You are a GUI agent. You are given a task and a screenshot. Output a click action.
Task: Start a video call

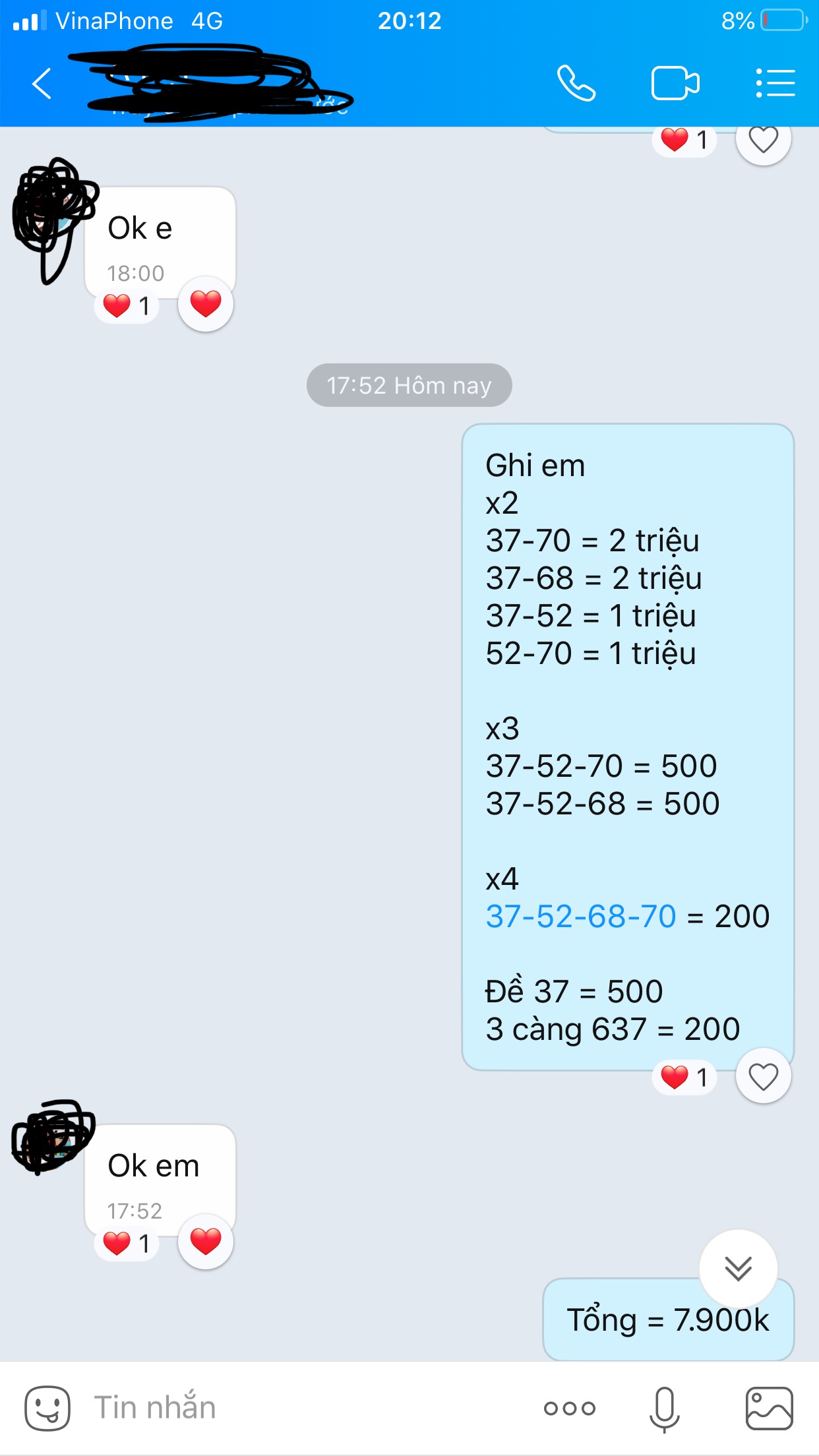pos(675,84)
